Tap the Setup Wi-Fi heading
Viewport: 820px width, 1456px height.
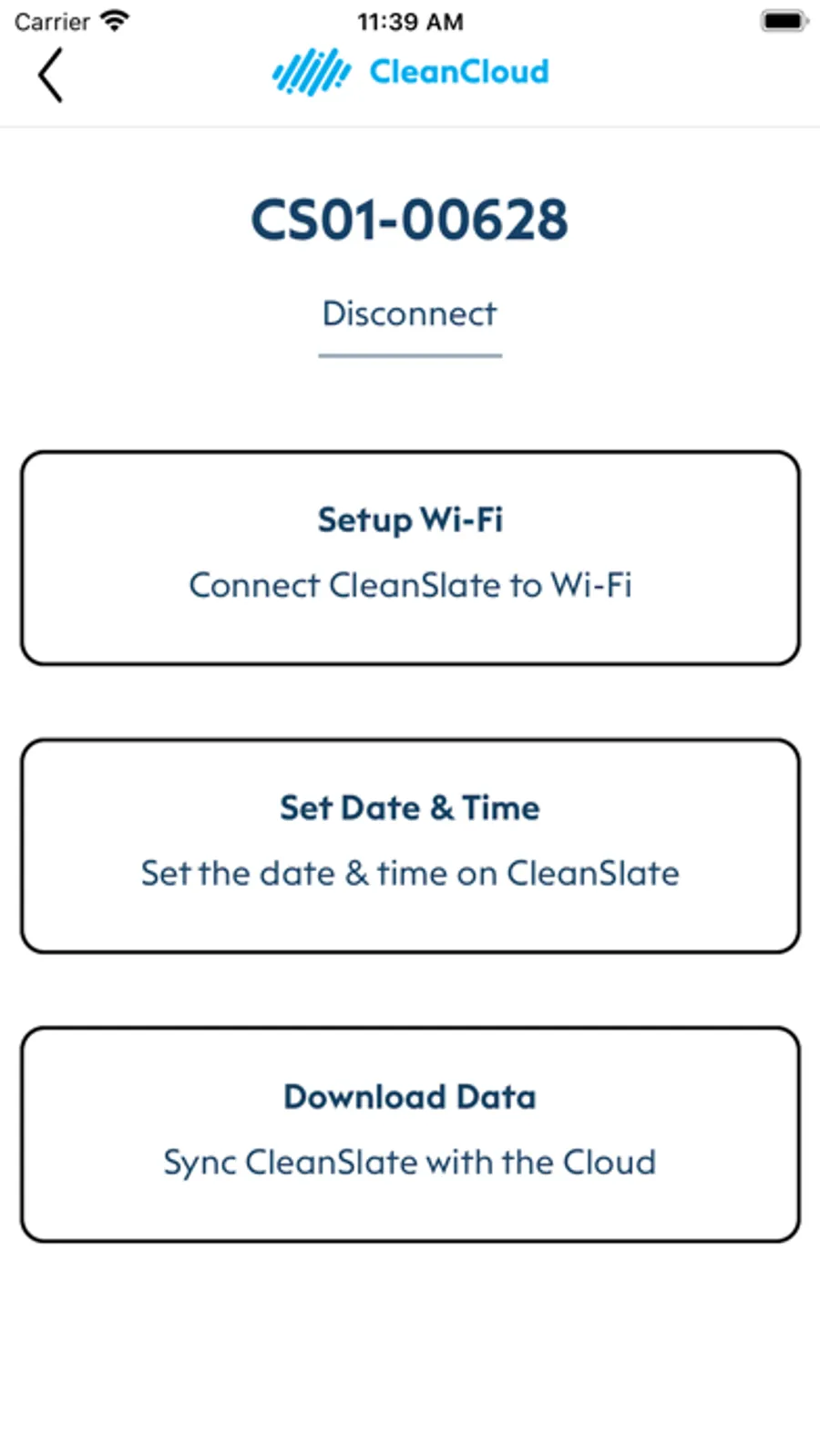coord(410,519)
